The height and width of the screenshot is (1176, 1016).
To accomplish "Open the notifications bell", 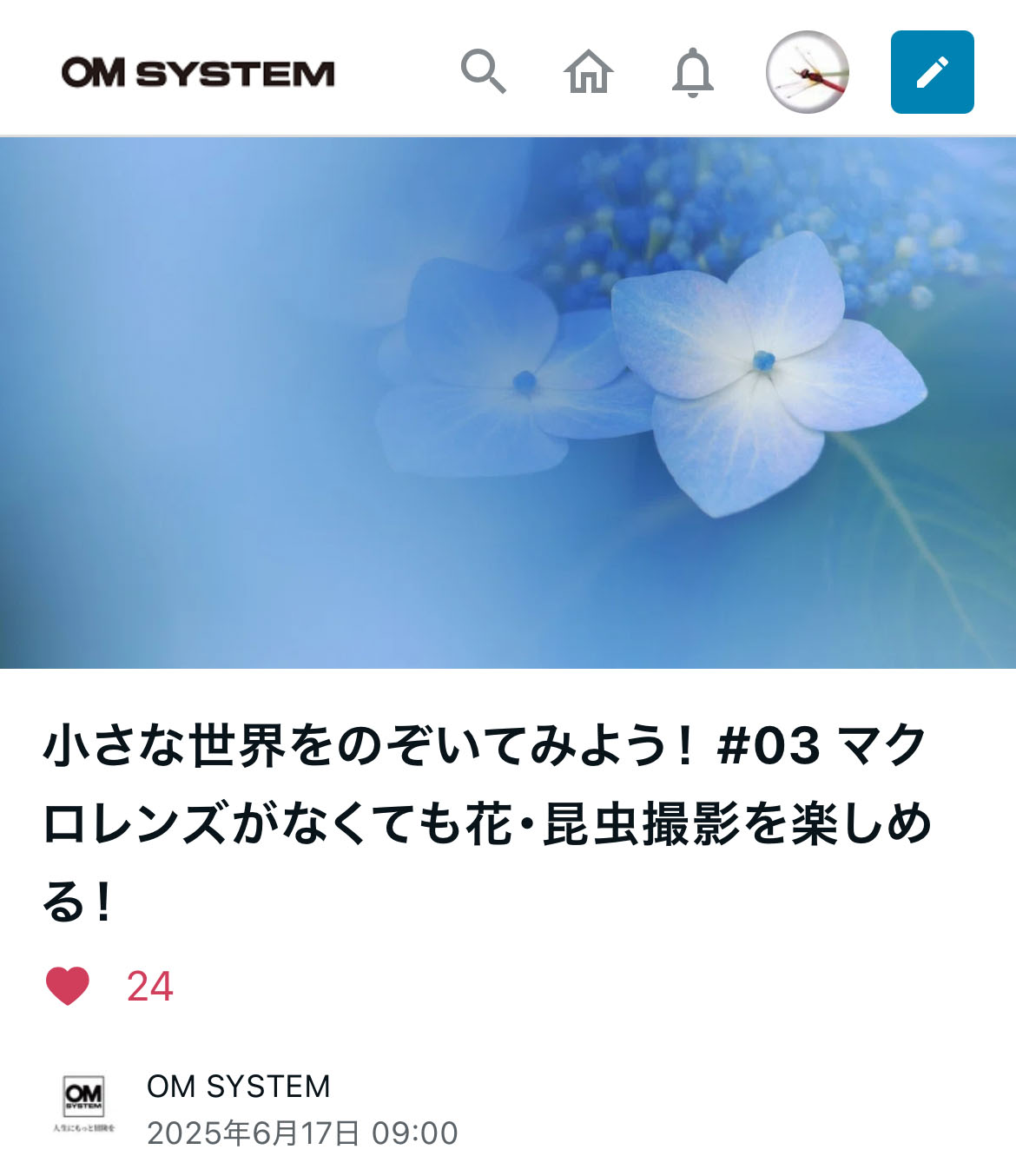I will click(693, 72).
